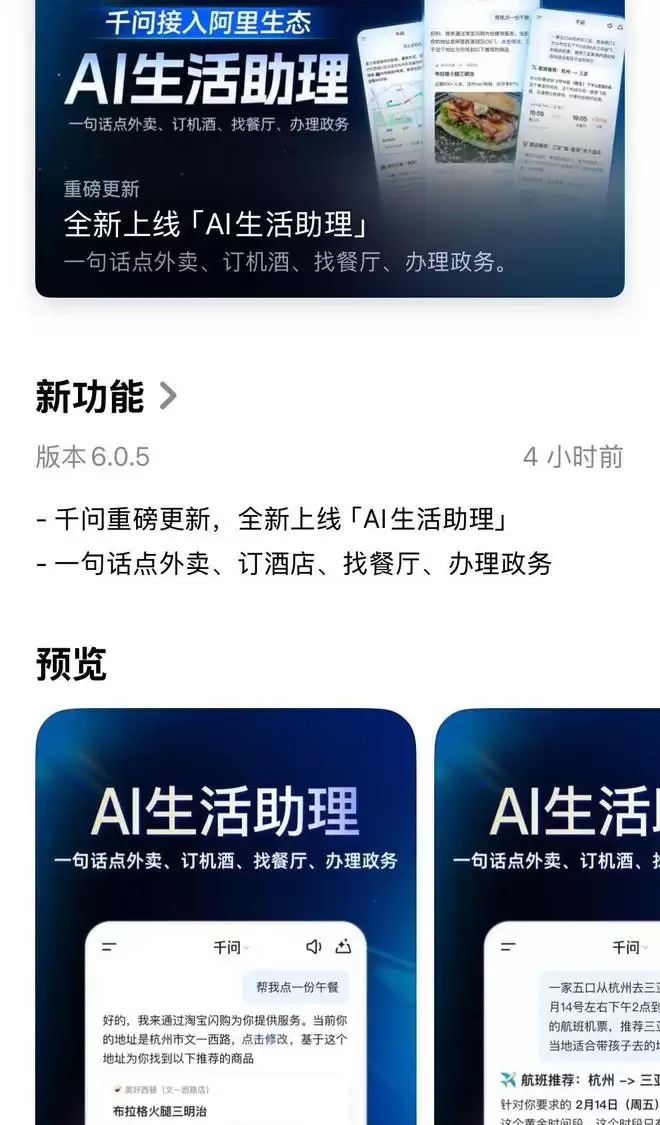View the second preview screenshot showing 航班推荐
The image size is (660, 1125).
[x=548, y=915]
